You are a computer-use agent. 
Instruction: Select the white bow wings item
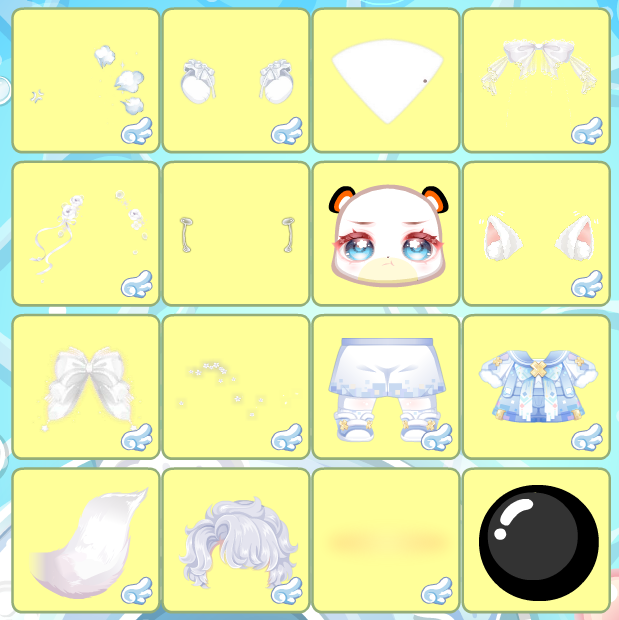click(x=86, y=387)
